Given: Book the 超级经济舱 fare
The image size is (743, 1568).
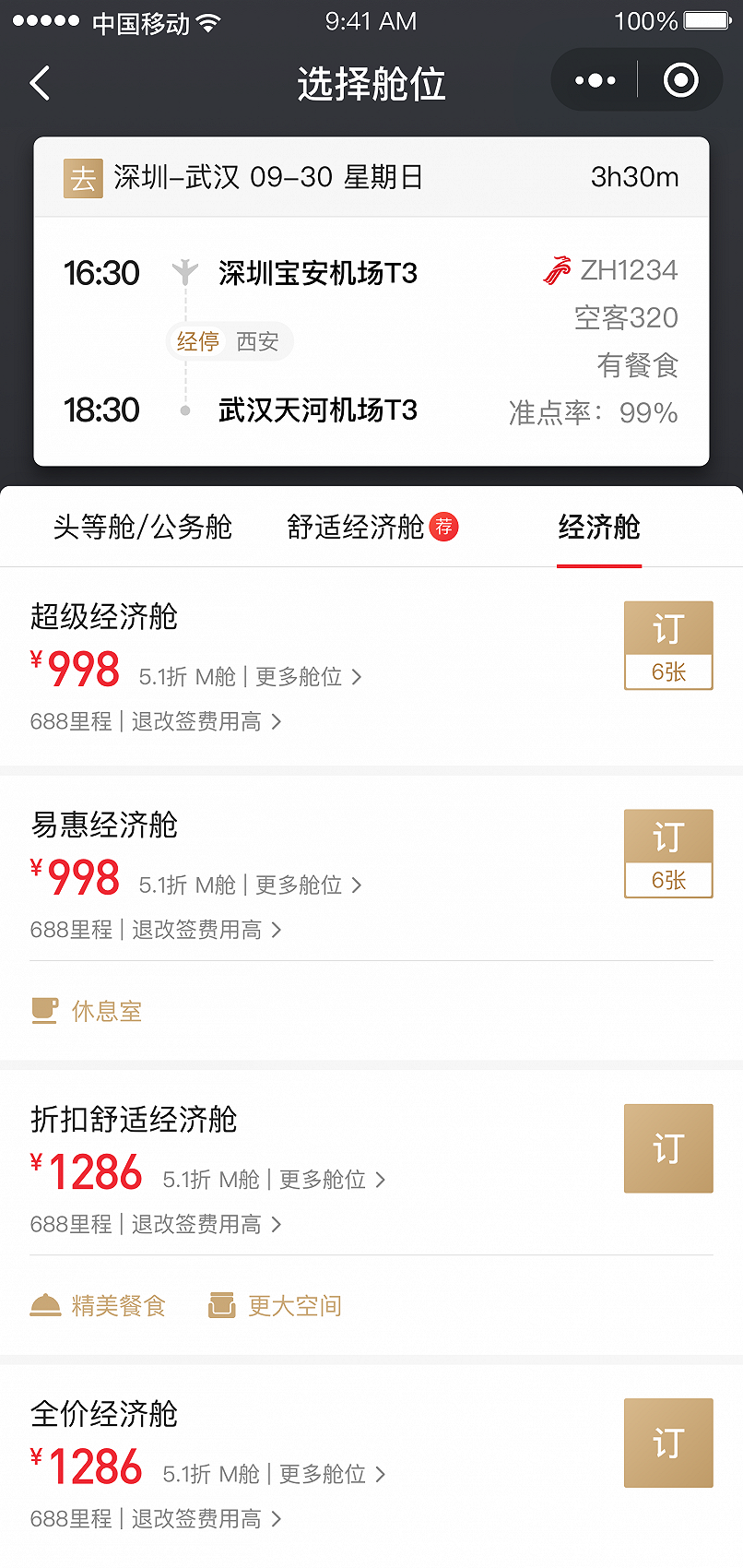Looking at the screenshot, I should tap(668, 645).
